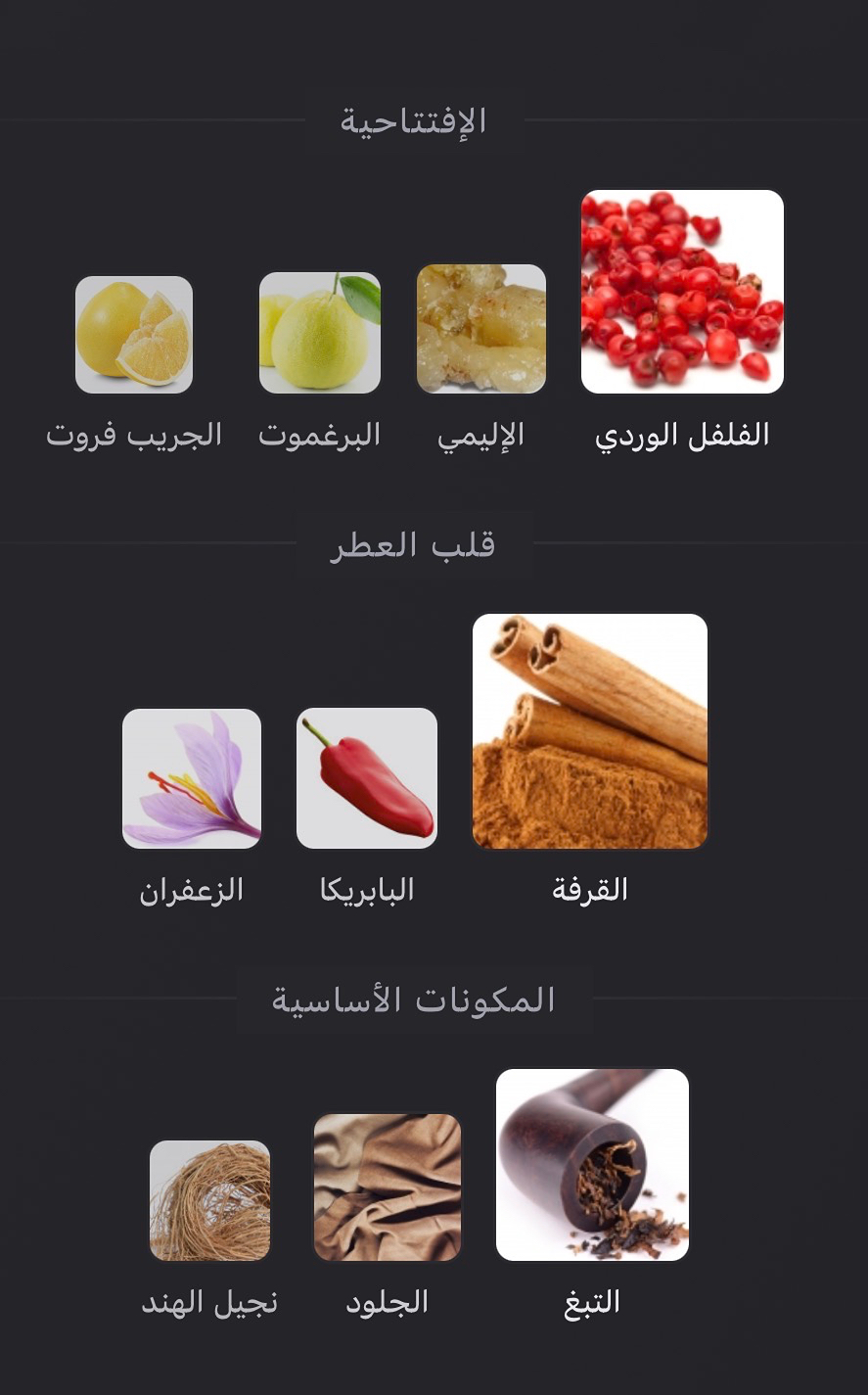
Task: Open the نجيل الهند note
Action: pos(209,1200)
